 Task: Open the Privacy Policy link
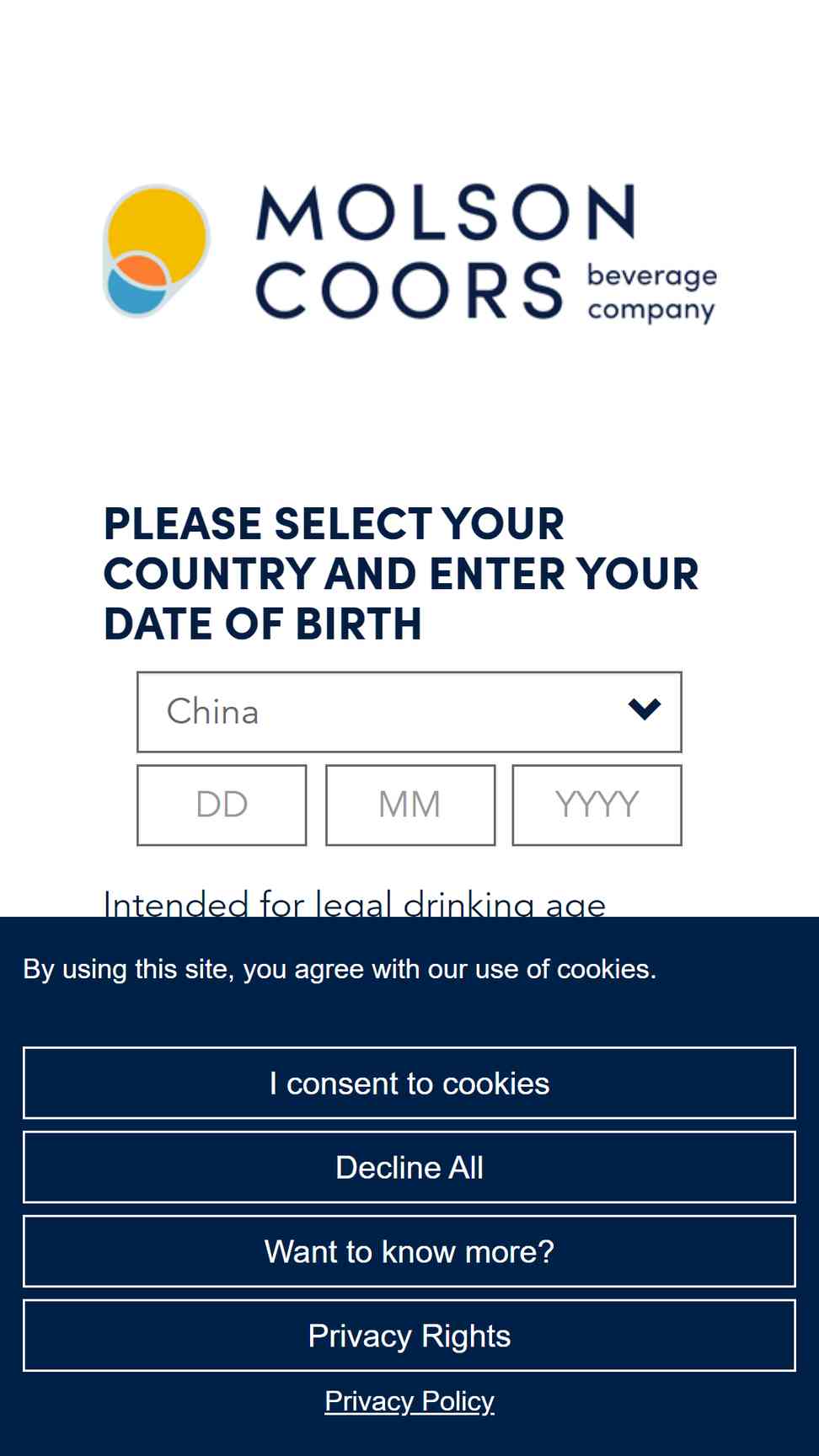coord(409,1401)
